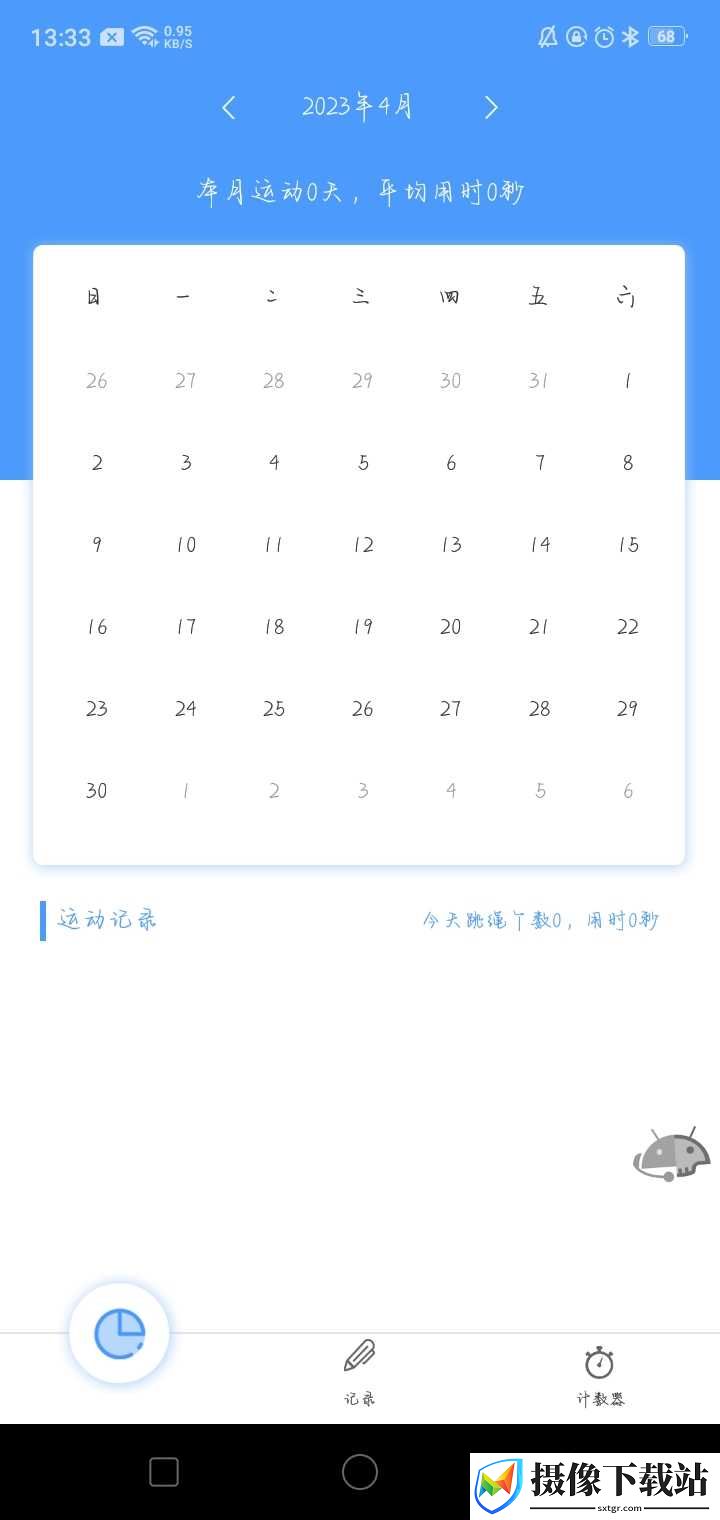Tap the system home button

[x=360, y=1472]
